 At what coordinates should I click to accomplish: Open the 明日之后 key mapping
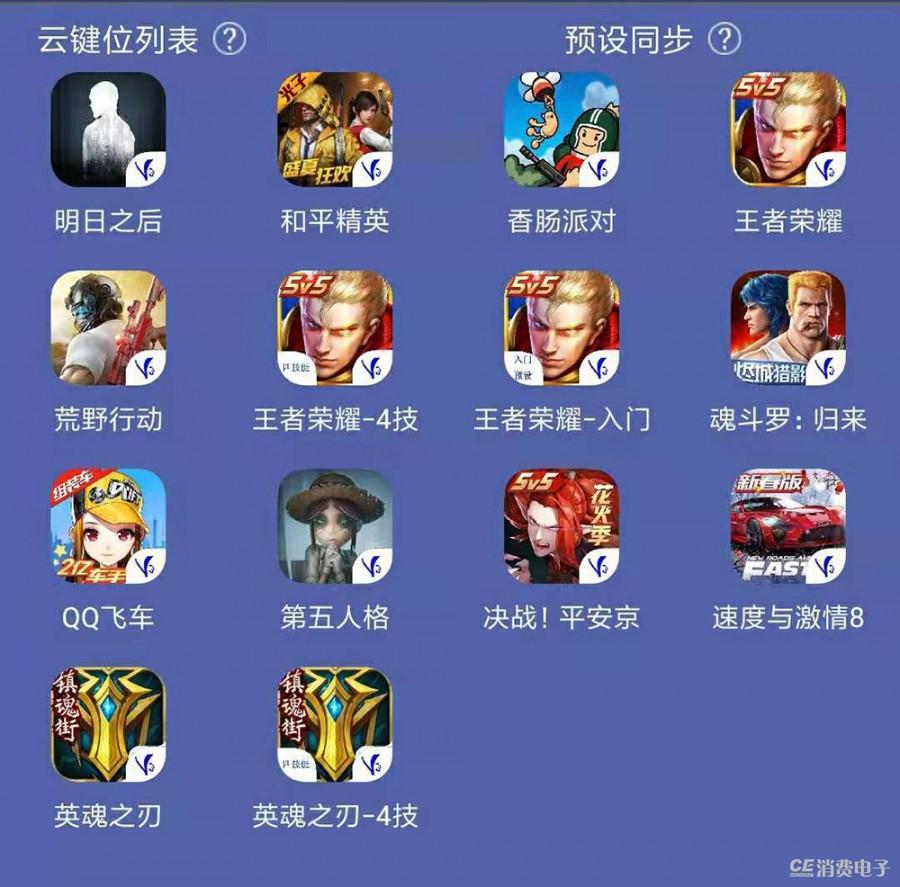(108, 130)
